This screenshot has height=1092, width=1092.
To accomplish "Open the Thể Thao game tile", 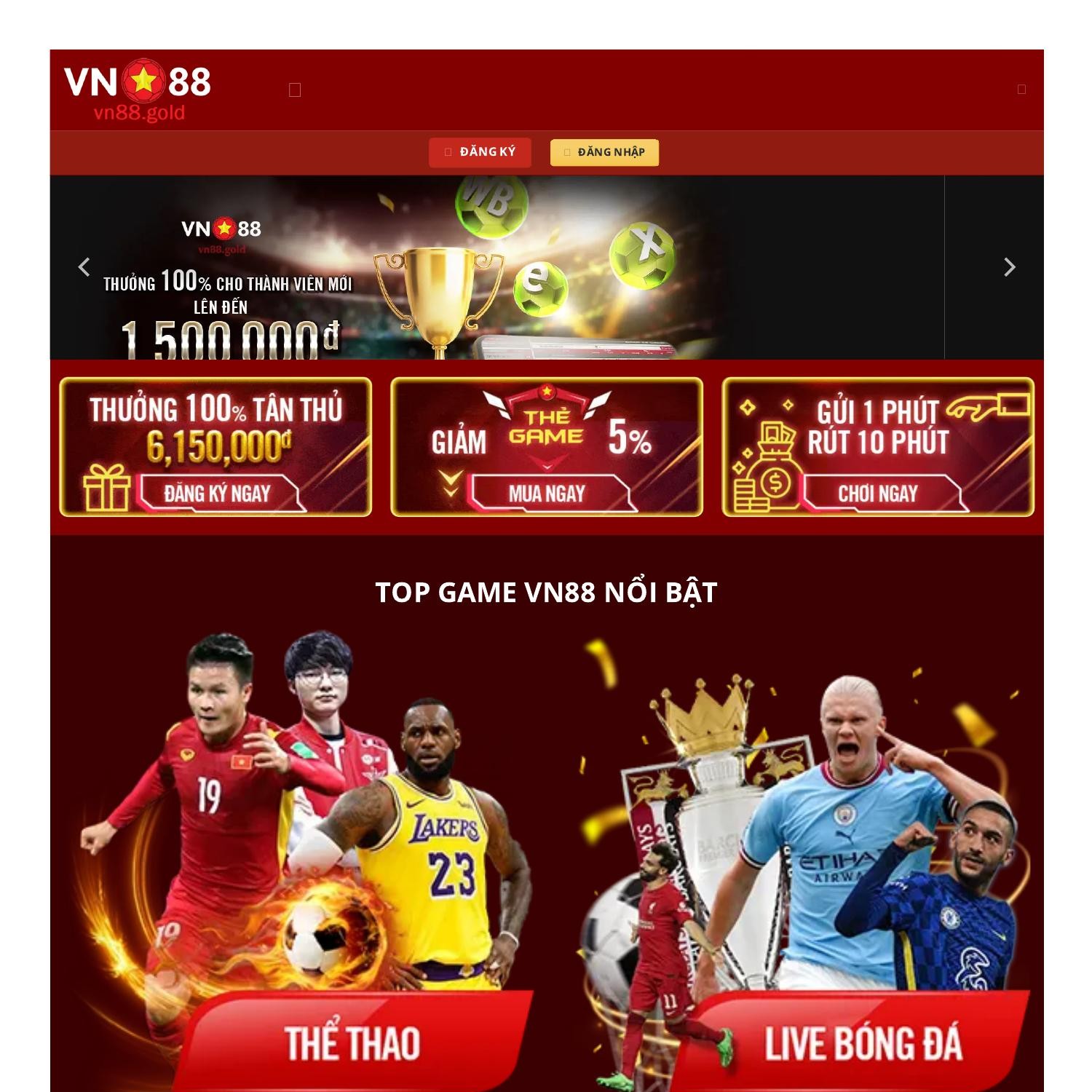I will coord(306,859).
